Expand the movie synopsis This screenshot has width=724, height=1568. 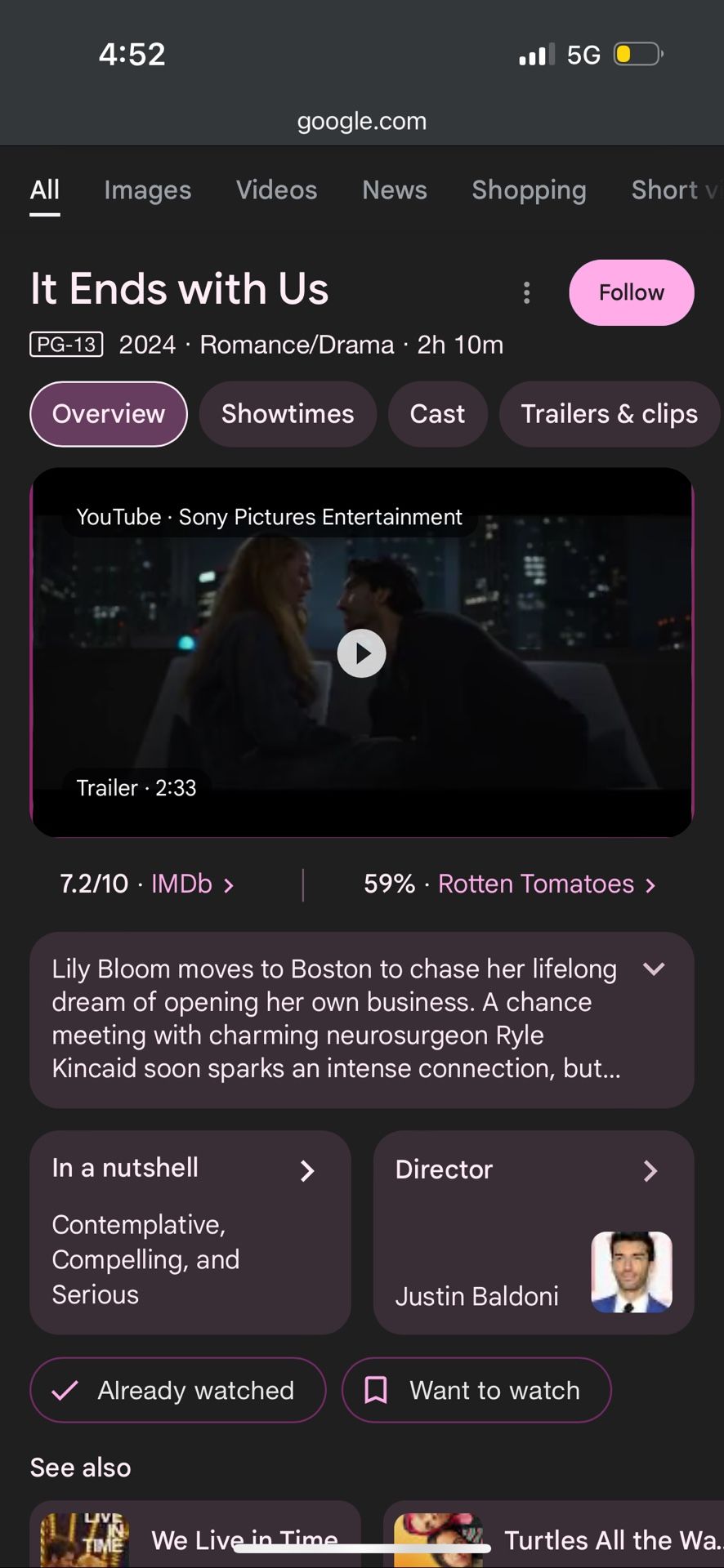654,969
